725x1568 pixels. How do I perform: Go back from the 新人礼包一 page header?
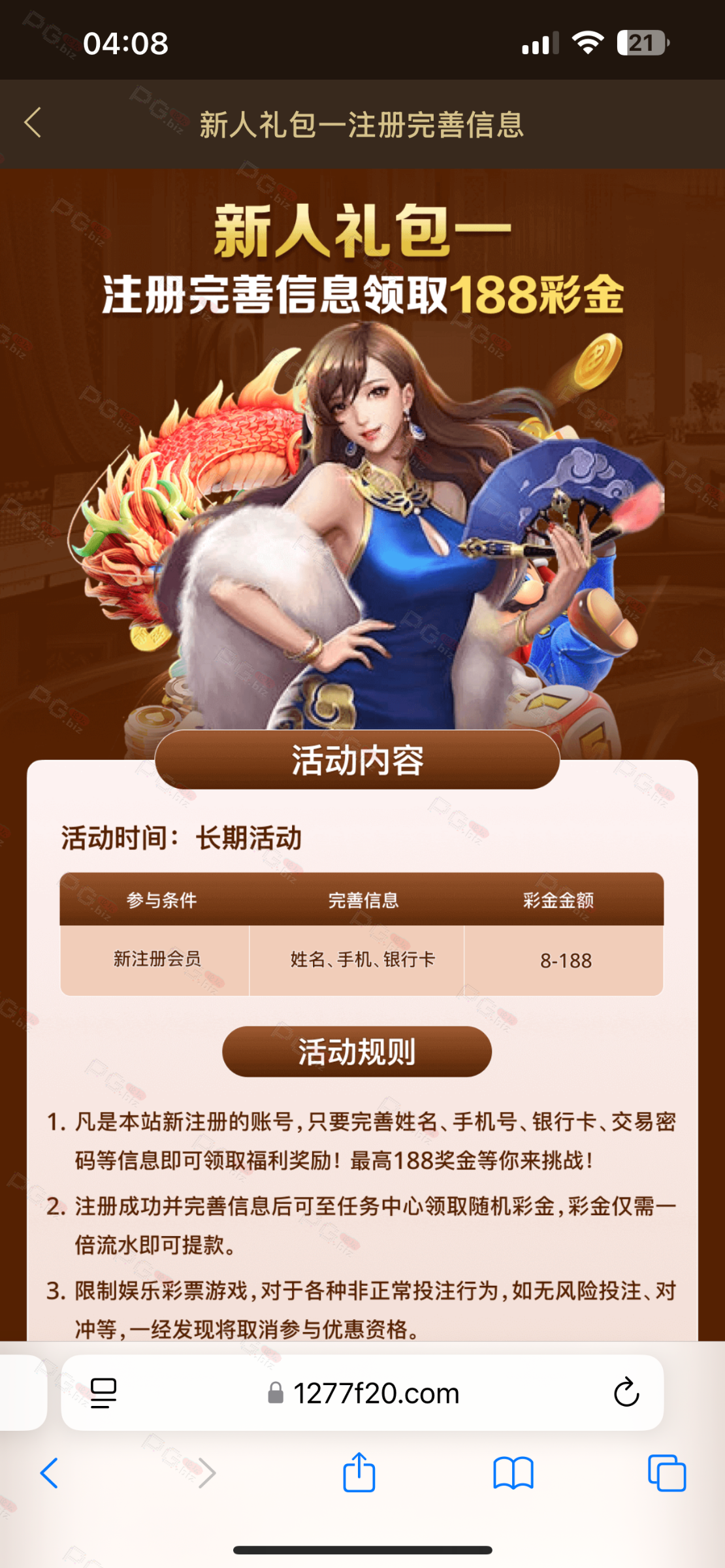click(33, 123)
